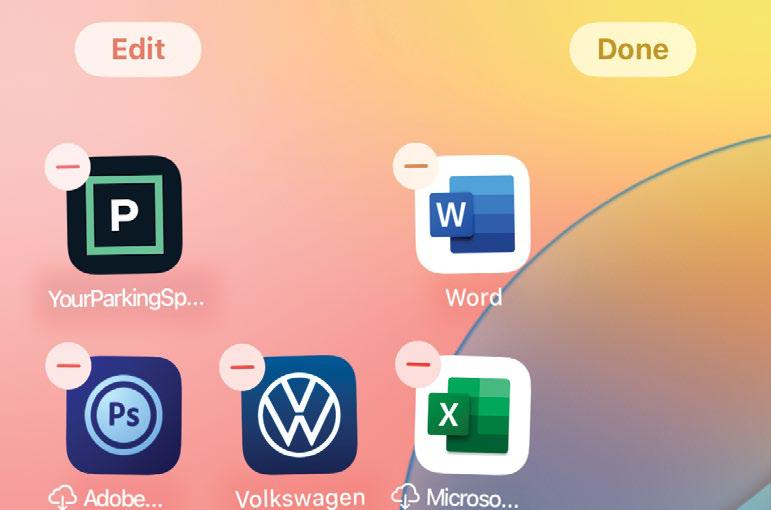Open the Microsoft Excel app icon
The height and width of the screenshot is (510, 771).
point(472,415)
